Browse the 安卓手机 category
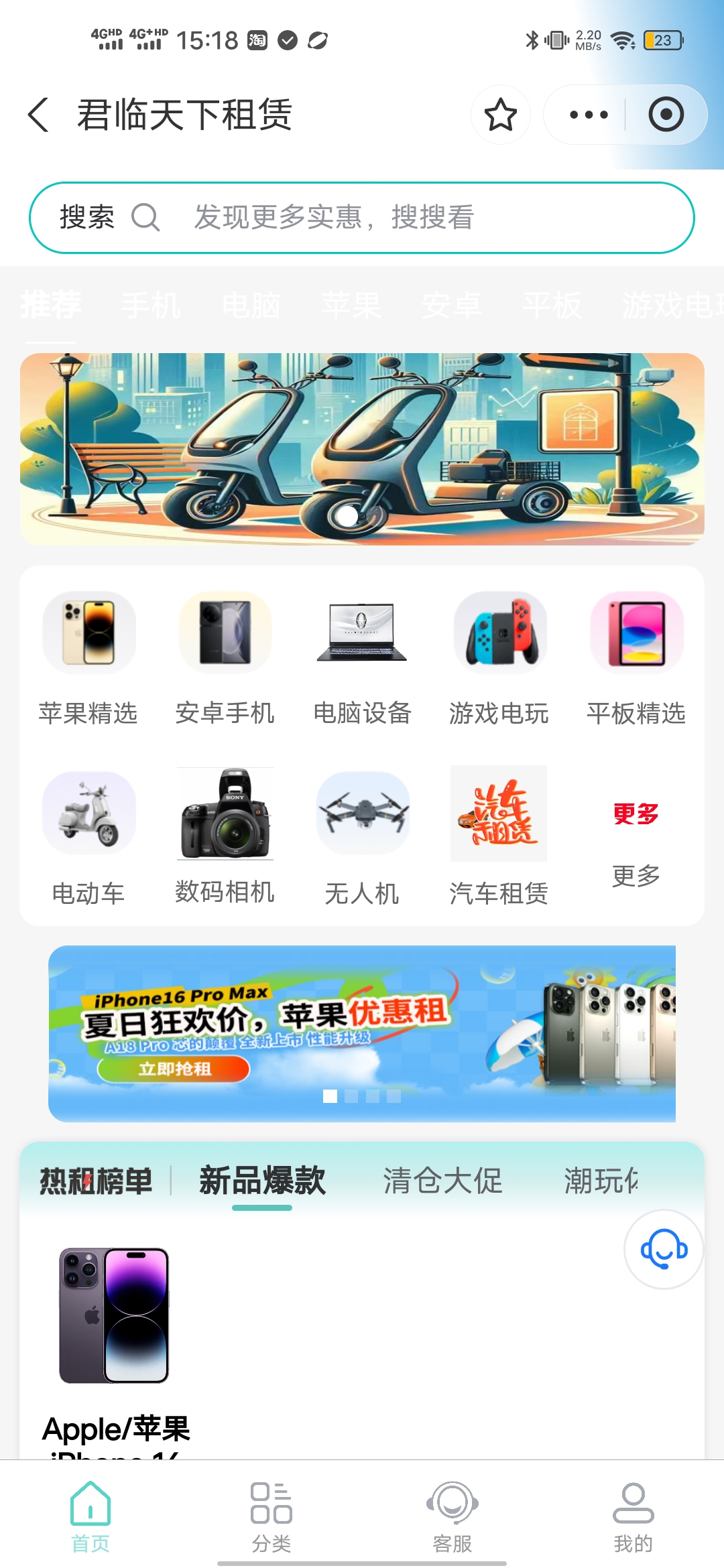This screenshot has width=724, height=1568. tap(225, 657)
